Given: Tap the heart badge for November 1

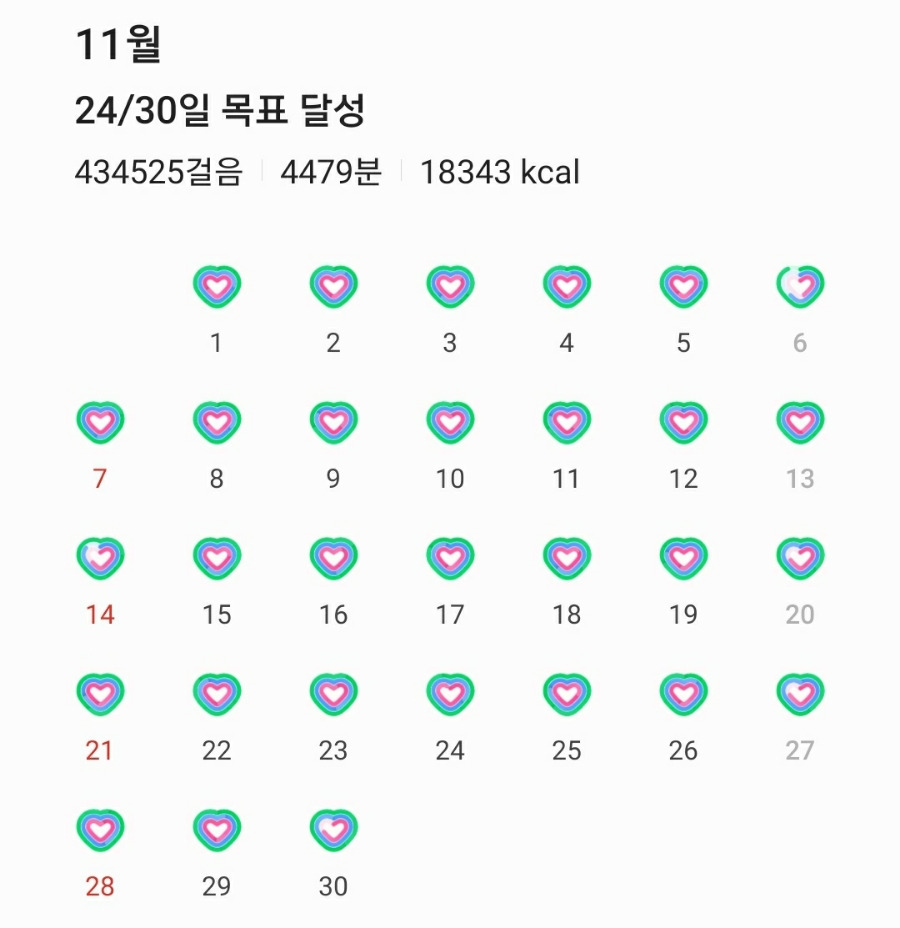Looking at the screenshot, I should [x=216, y=284].
